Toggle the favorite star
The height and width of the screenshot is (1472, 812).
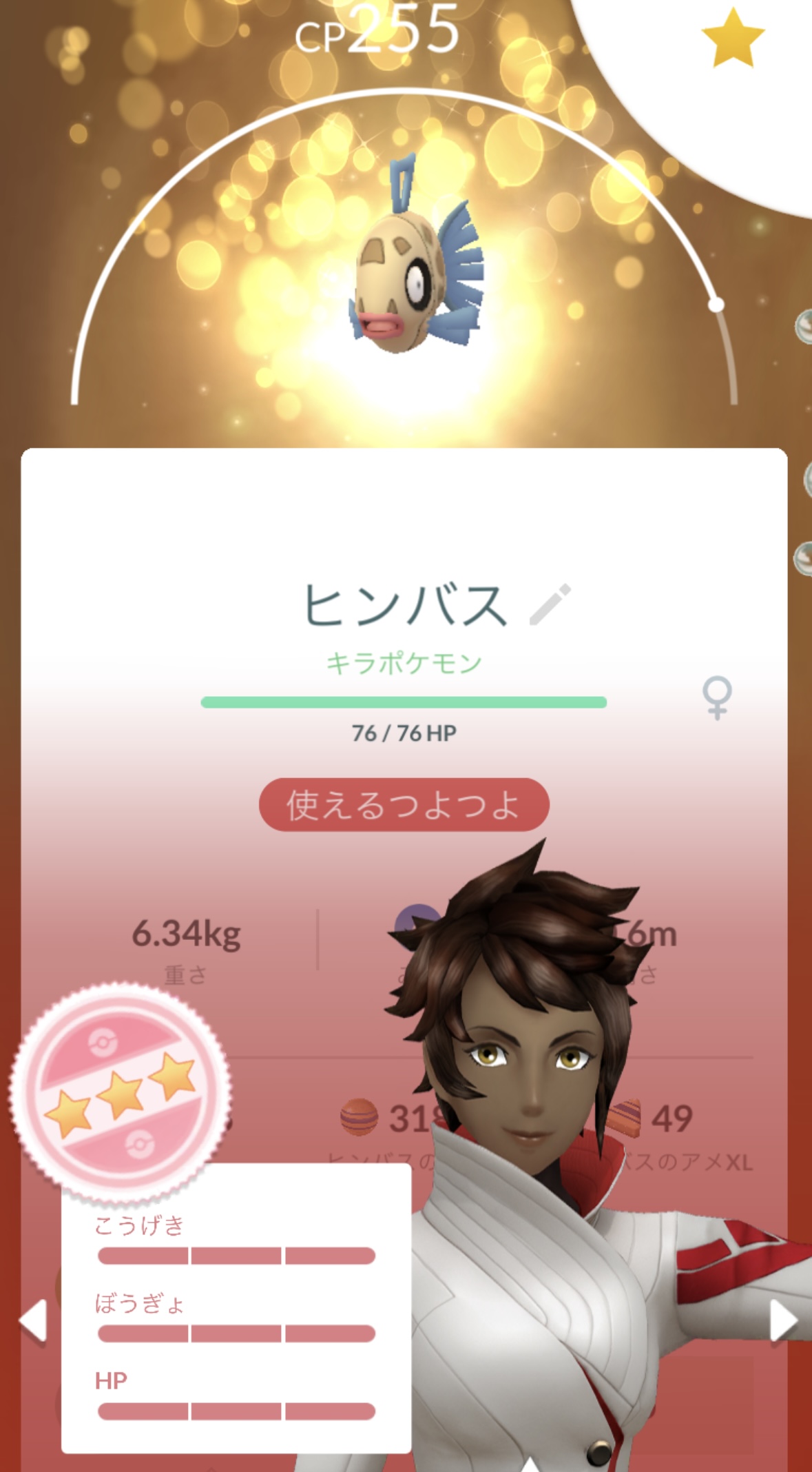pos(732,38)
